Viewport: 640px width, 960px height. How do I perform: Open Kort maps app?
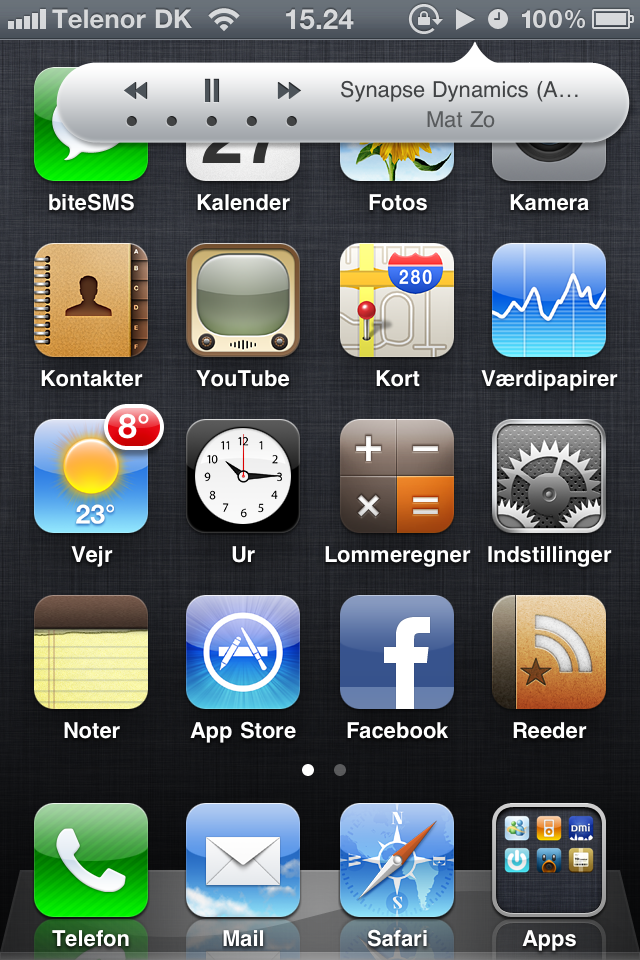397,300
